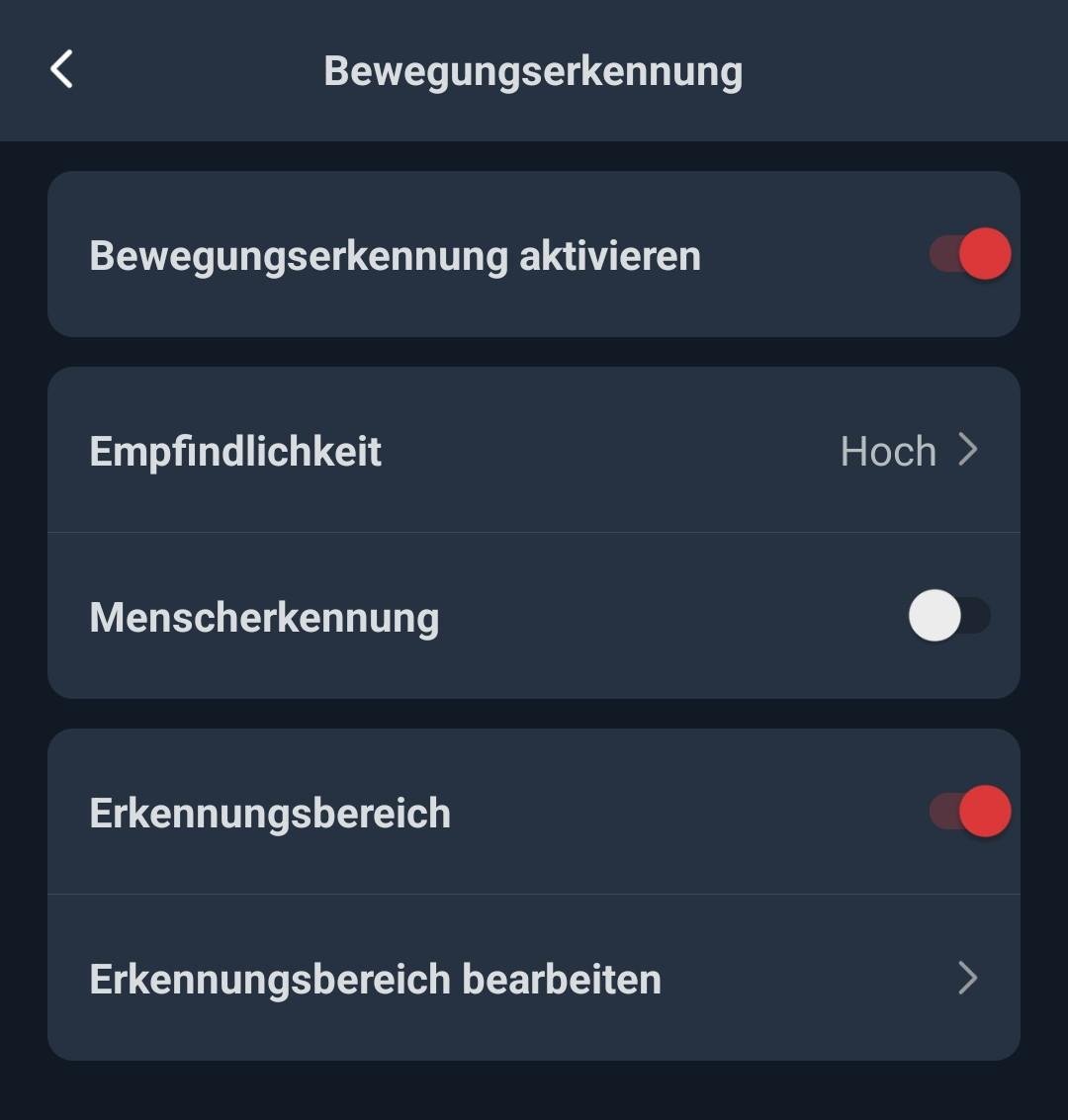The width and height of the screenshot is (1068, 1120).
Task: Open the Empfindlichkeit settings via chevron
Action: (x=968, y=451)
